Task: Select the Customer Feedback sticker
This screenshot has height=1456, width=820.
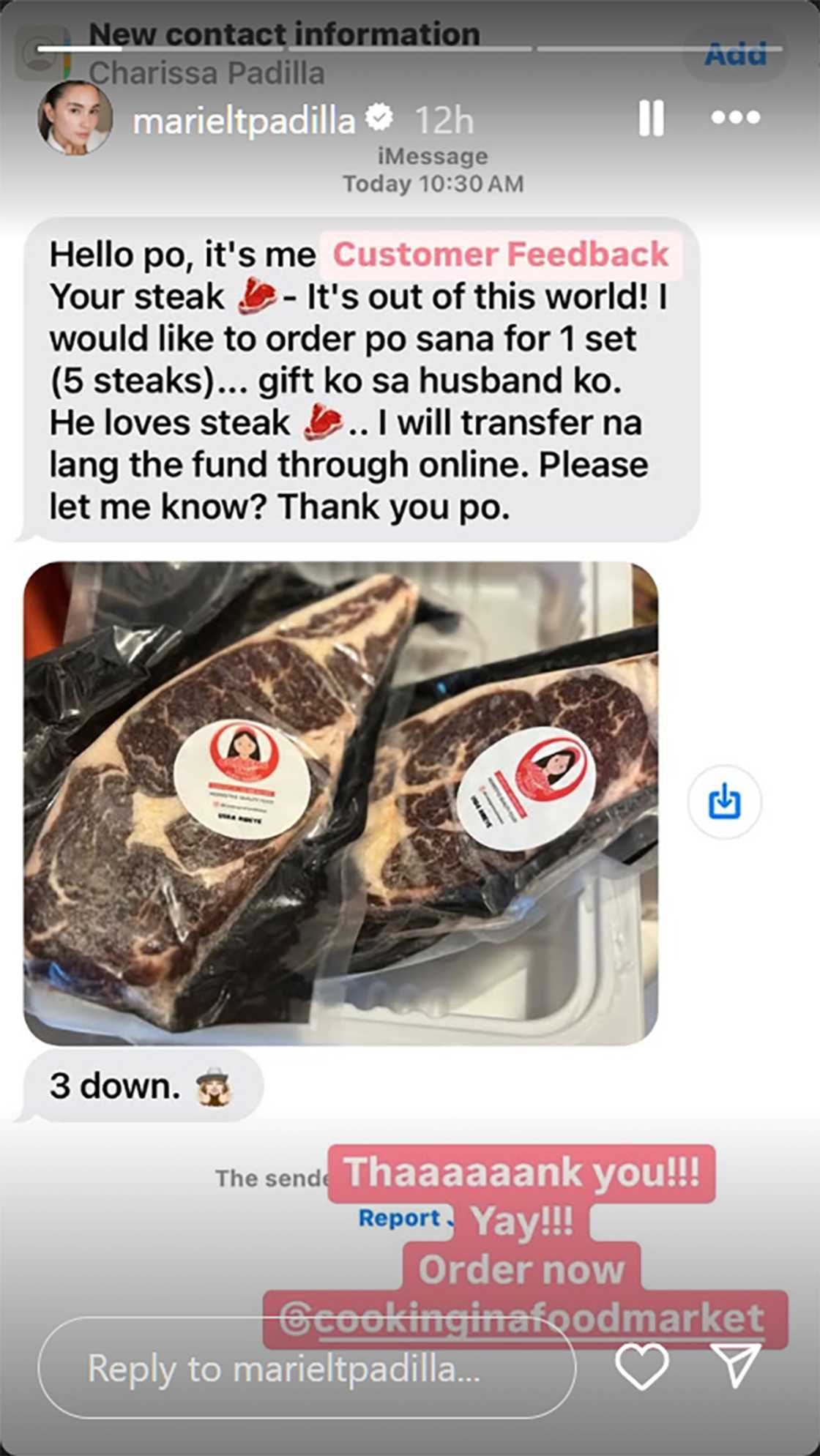Action: click(501, 254)
